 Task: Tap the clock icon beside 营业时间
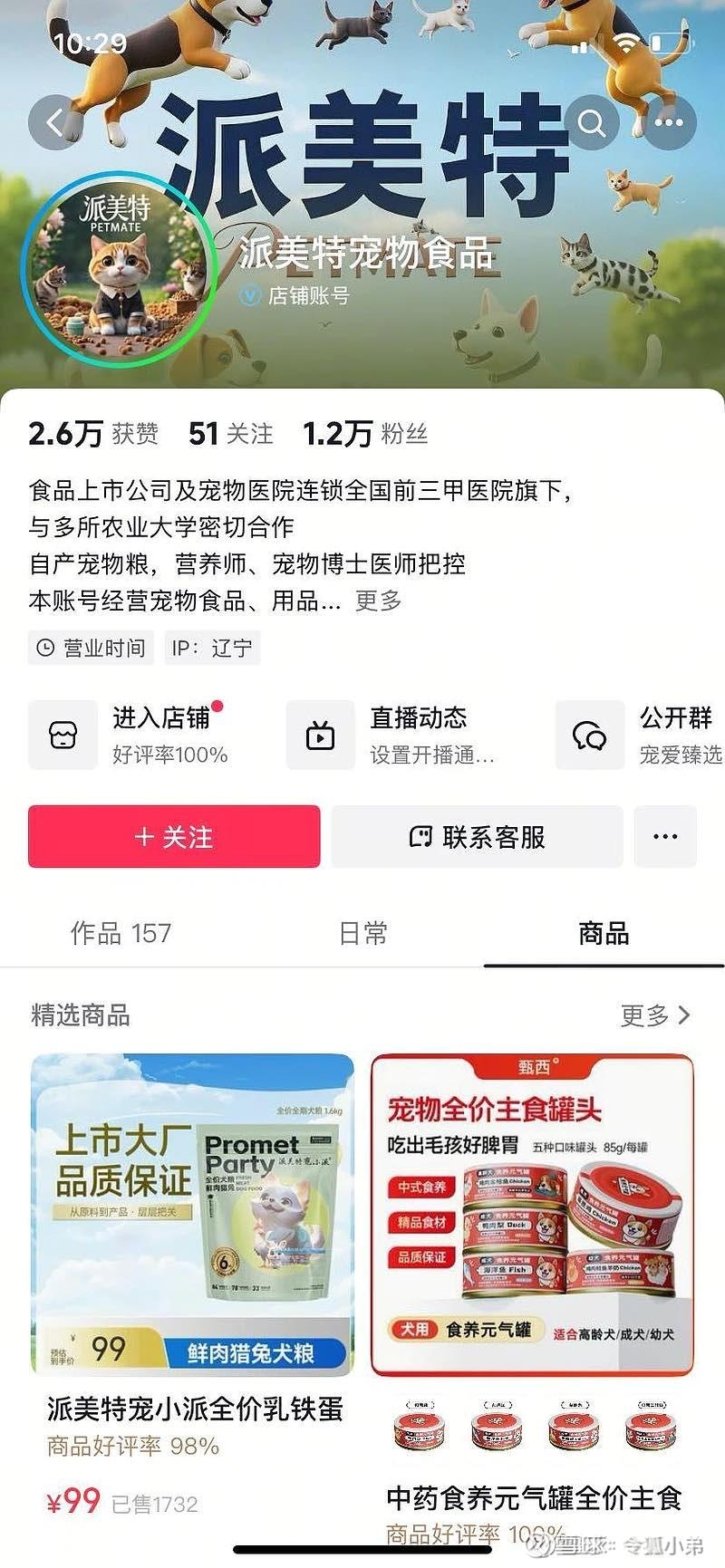(45, 648)
